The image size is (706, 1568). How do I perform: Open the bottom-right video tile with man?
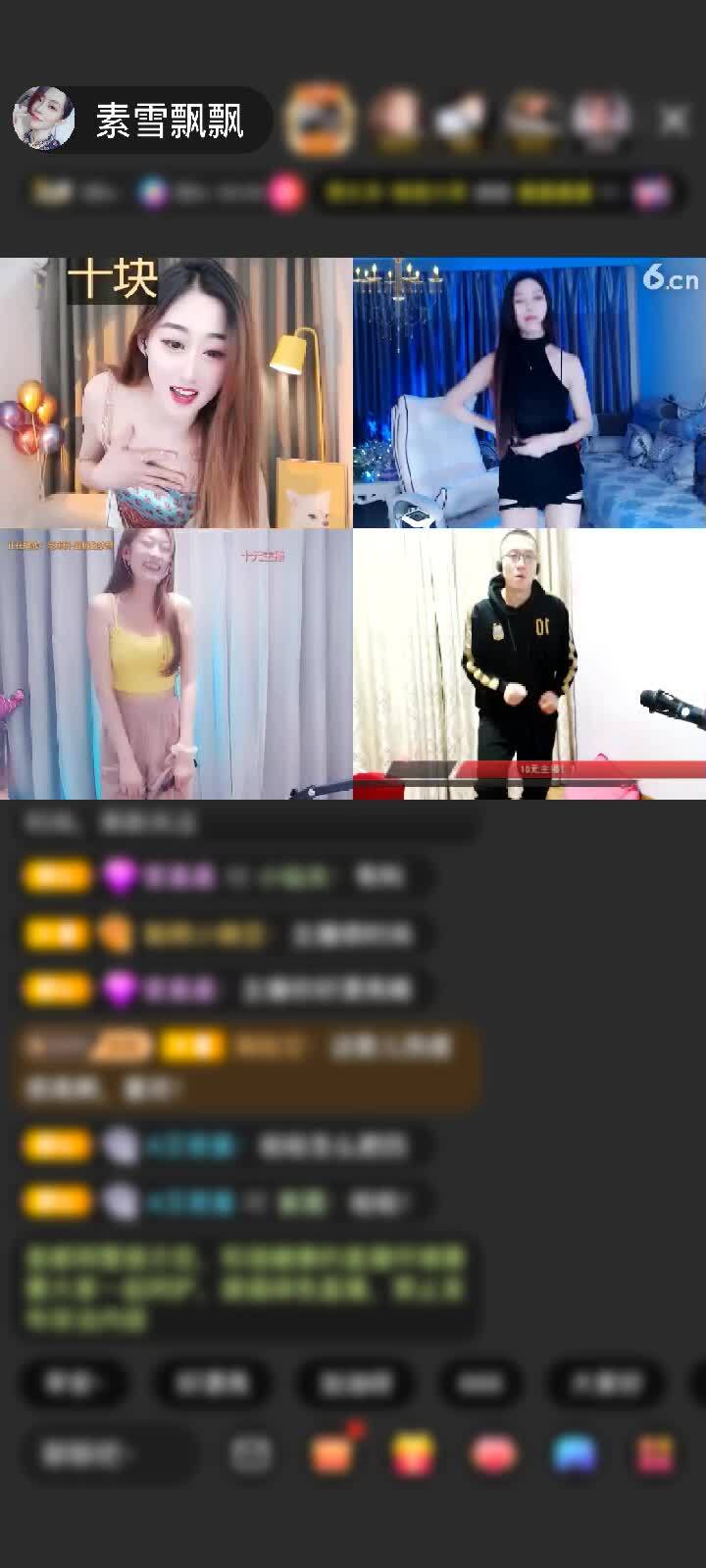pyautogui.click(x=529, y=664)
